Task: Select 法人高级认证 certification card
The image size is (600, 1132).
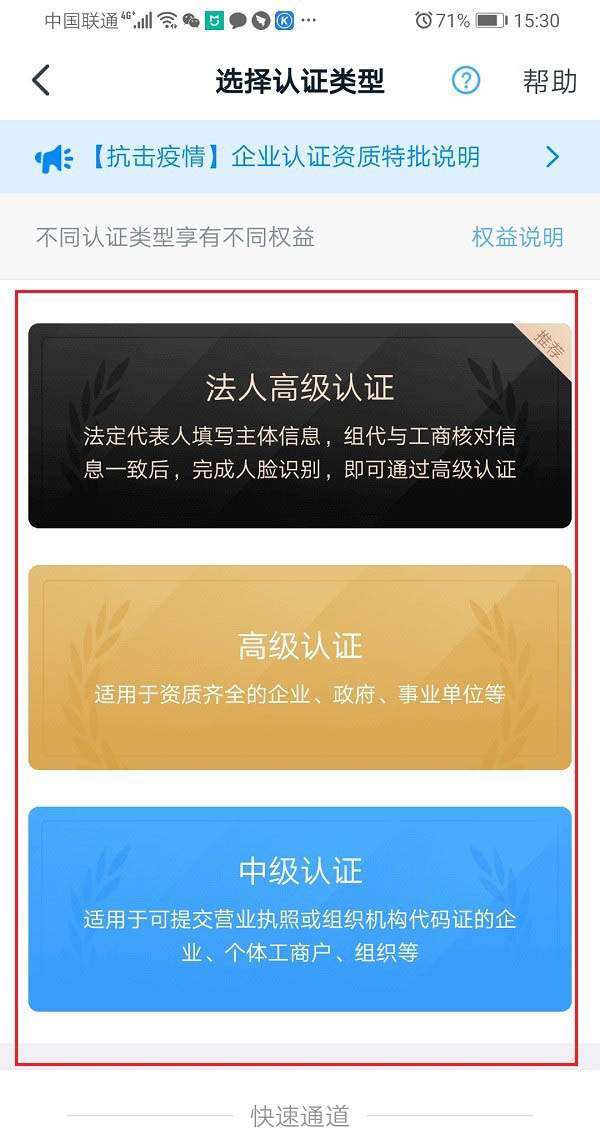Action: [x=300, y=425]
